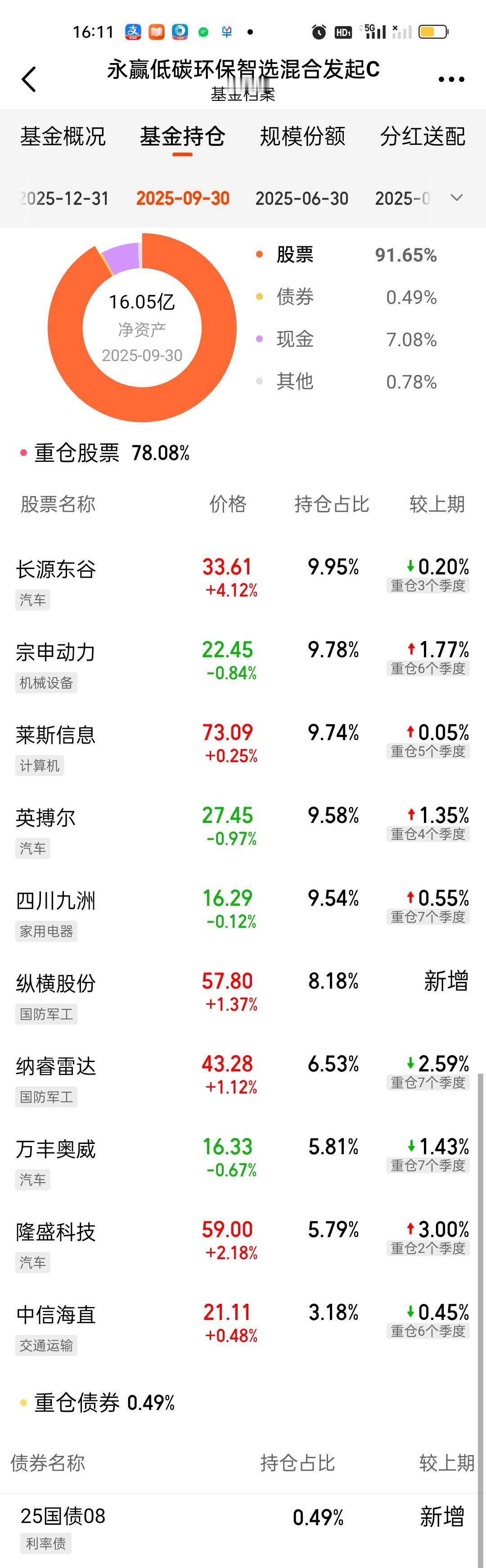Open the 25国债08 bond row
This screenshot has height=1568, width=486.
tap(243, 1527)
